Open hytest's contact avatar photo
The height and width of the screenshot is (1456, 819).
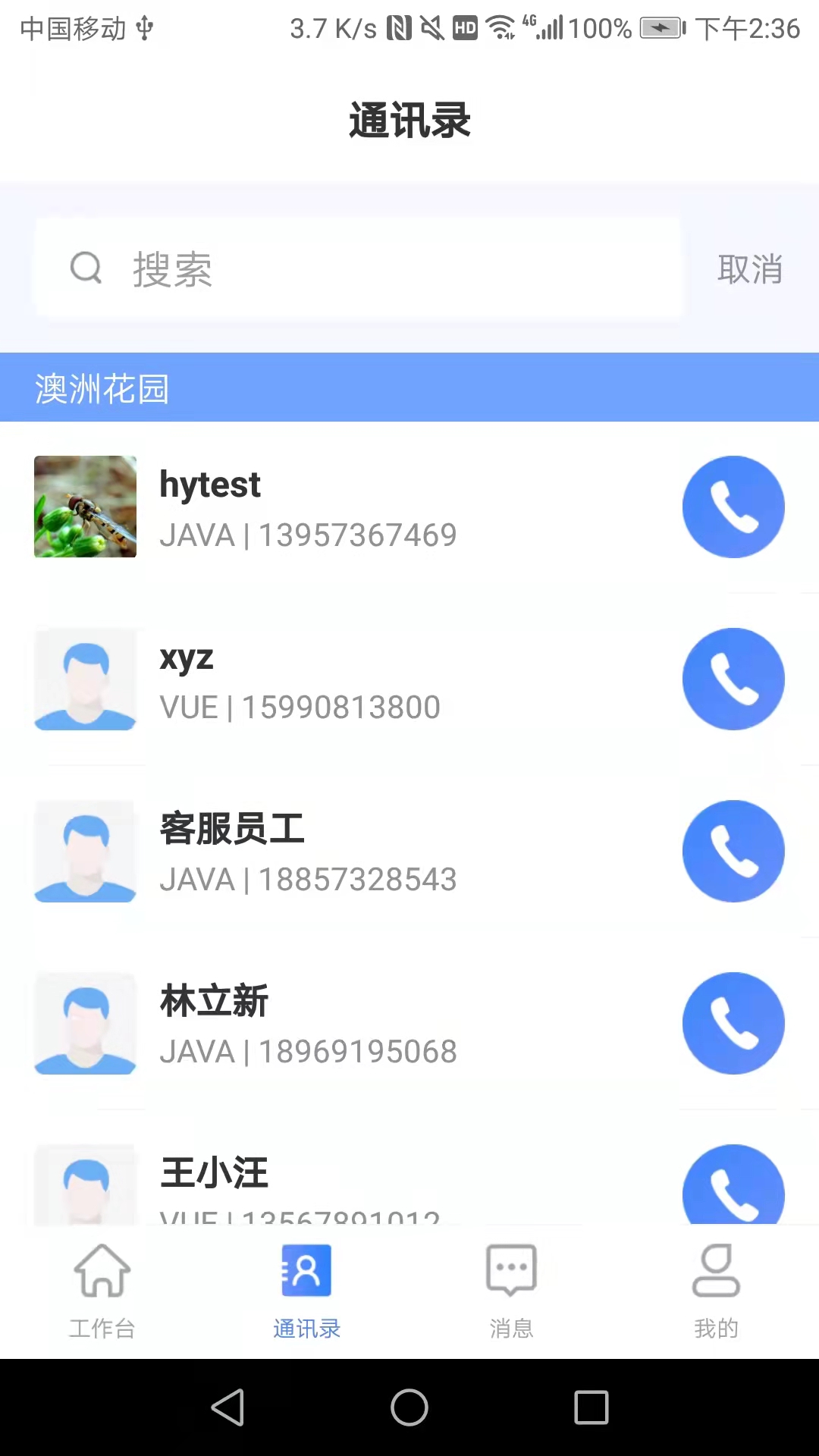click(85, 507)
